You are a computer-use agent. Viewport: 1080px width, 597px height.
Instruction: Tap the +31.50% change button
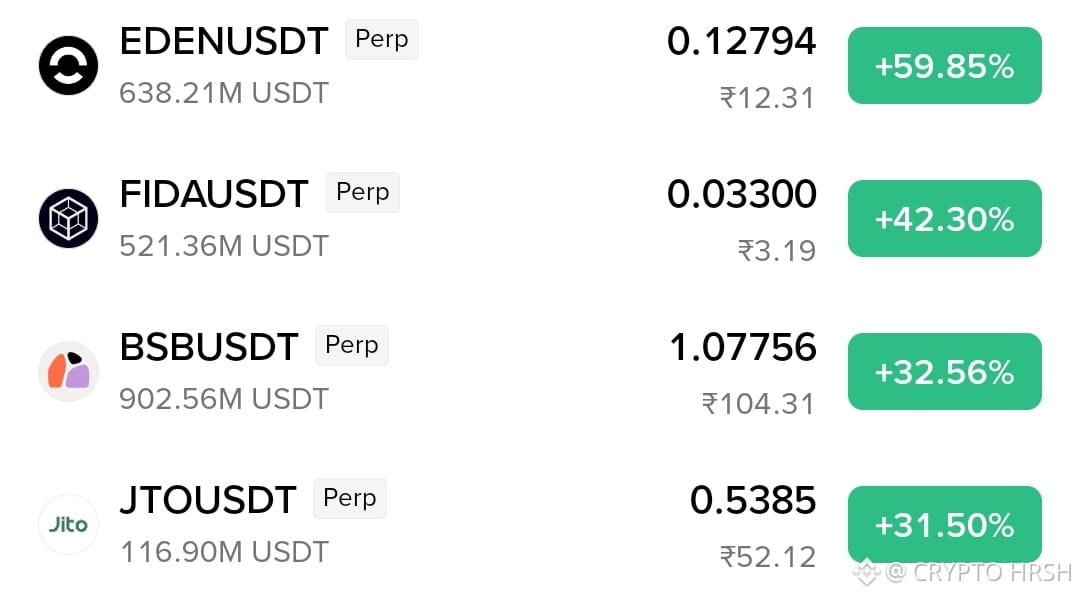944,525
